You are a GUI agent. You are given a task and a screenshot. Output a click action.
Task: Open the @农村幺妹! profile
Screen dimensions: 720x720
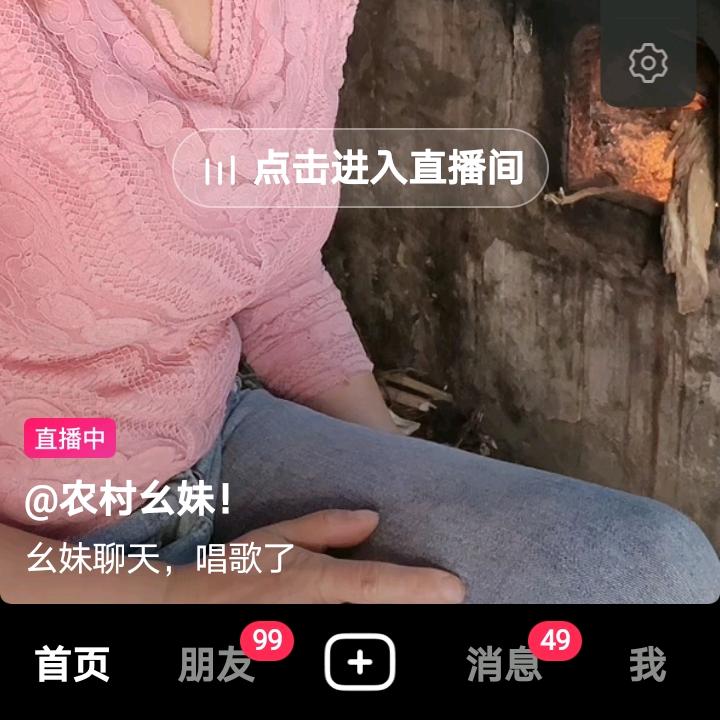pyautogui.click(x=128, y=500)
